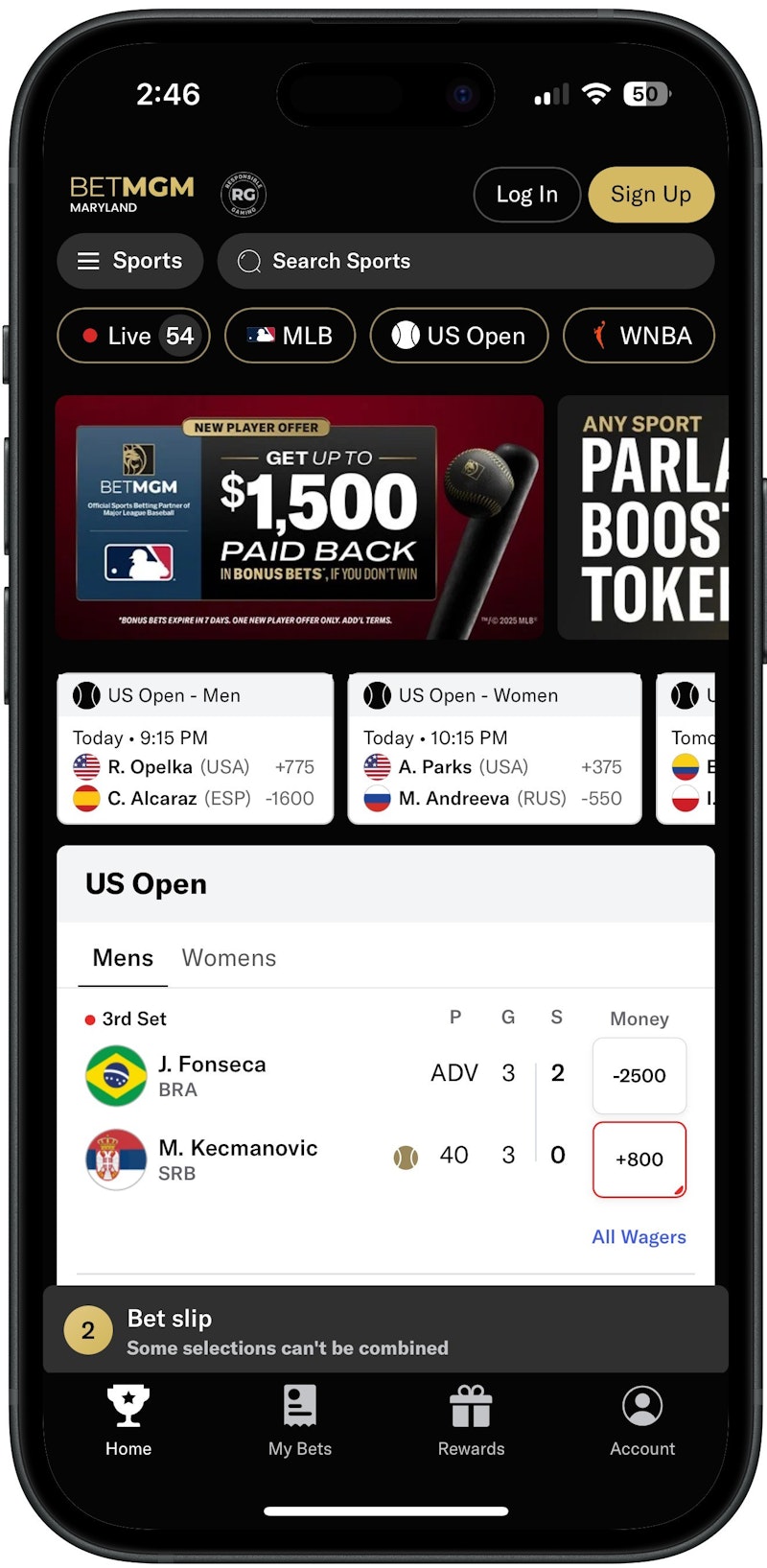Open the Sports menu
Image resolution: width=767 pixels, height=1568 pixels.
tap(130, 261)
